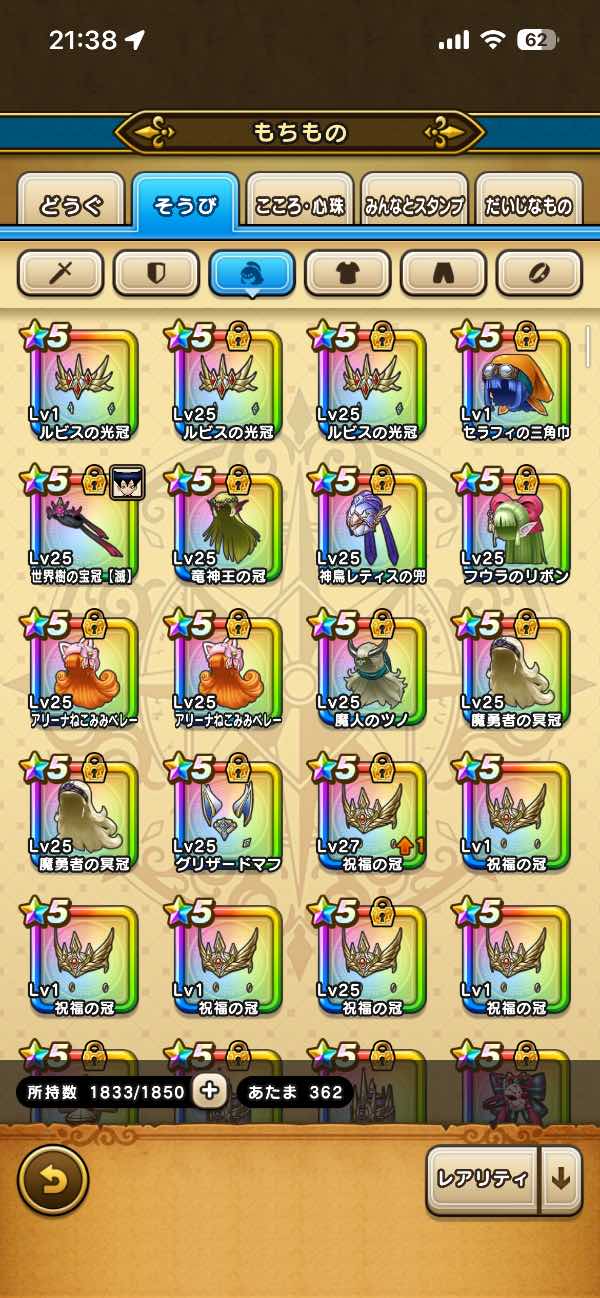This screenshot has height=1298, width=600.
Task: Select the weapon sword category filter
Action: pyautogui.click(x=61, y=272)
